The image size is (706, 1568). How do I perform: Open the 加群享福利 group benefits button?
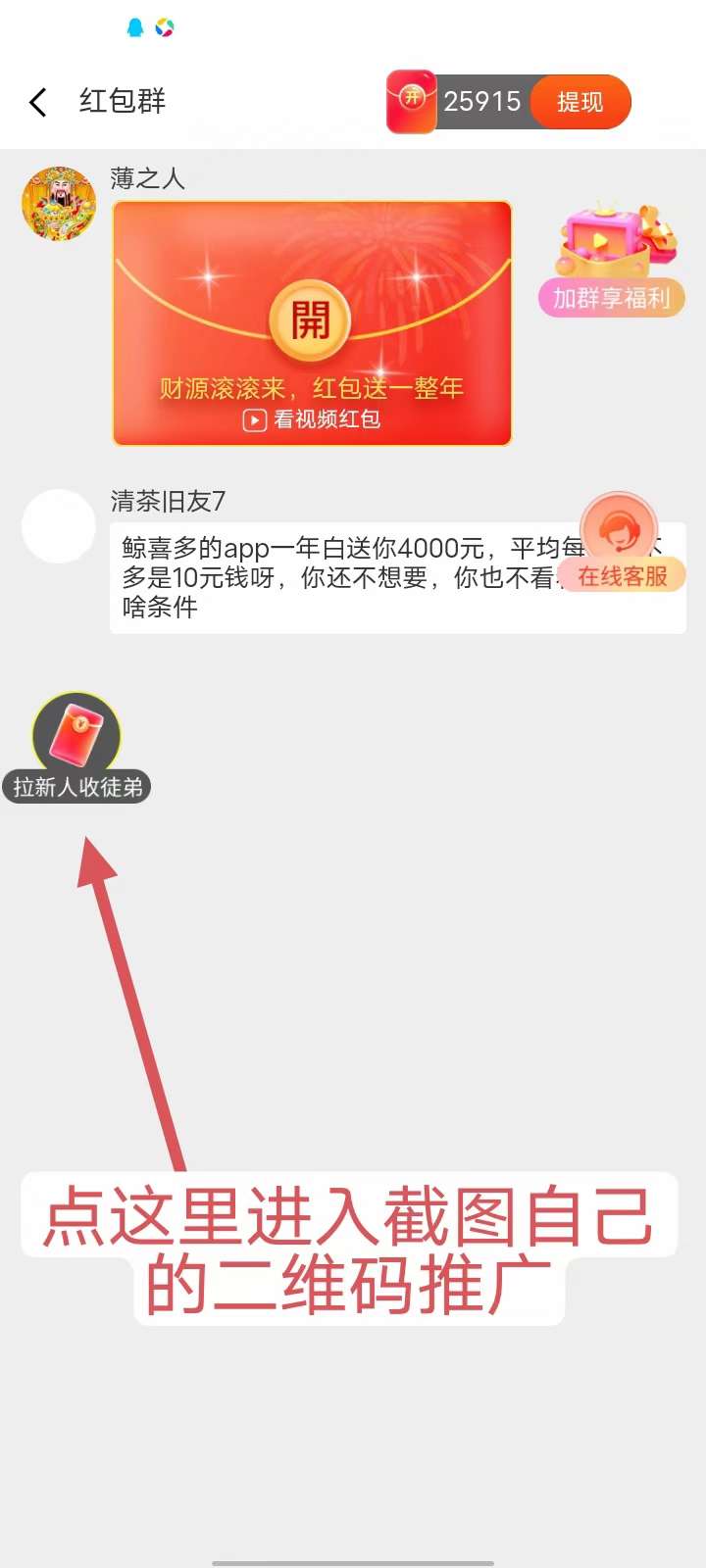click(x=611, y=260)
